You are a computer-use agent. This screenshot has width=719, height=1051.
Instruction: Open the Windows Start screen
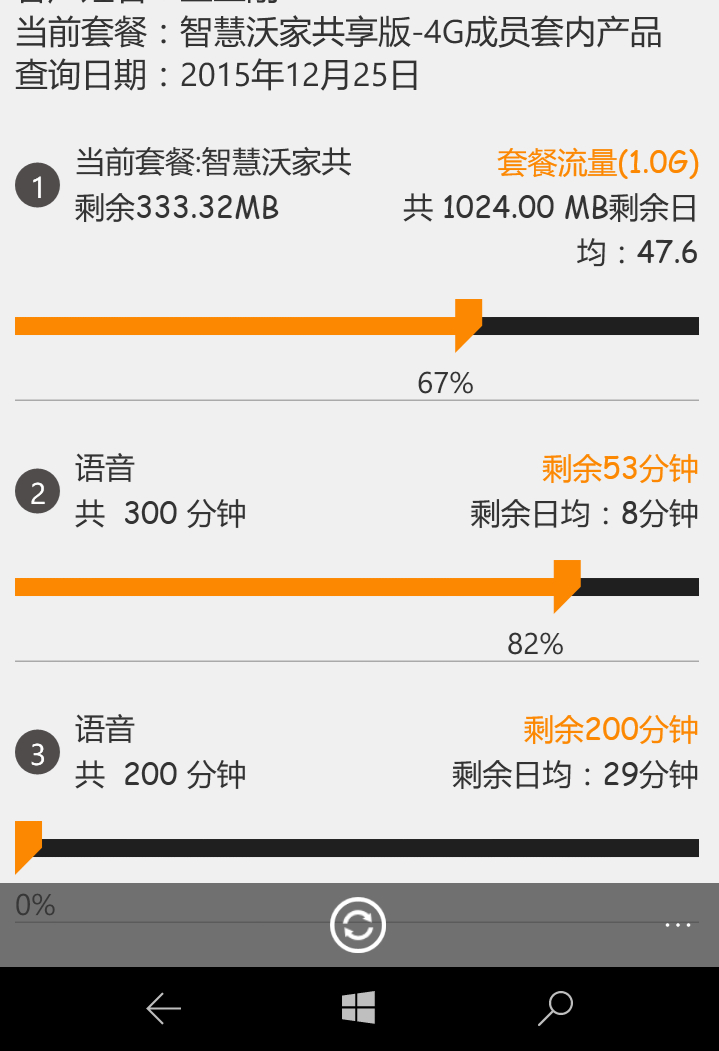coord(358,1007)
